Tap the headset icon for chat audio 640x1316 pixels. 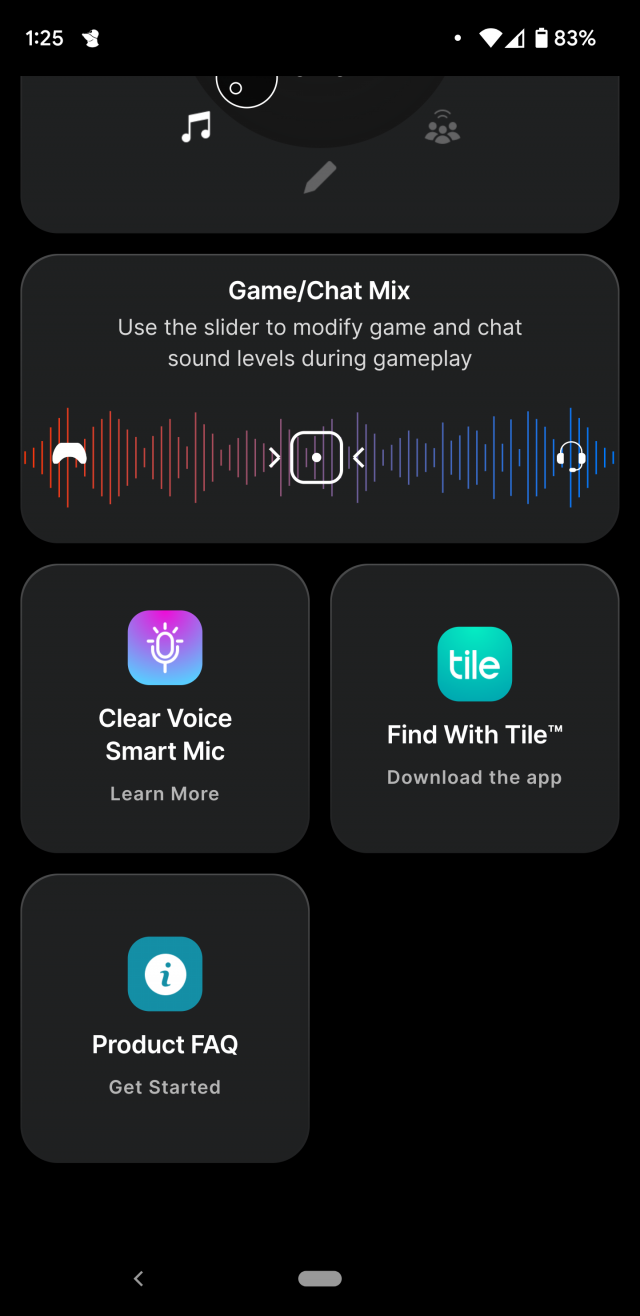[x=571, y=457]
